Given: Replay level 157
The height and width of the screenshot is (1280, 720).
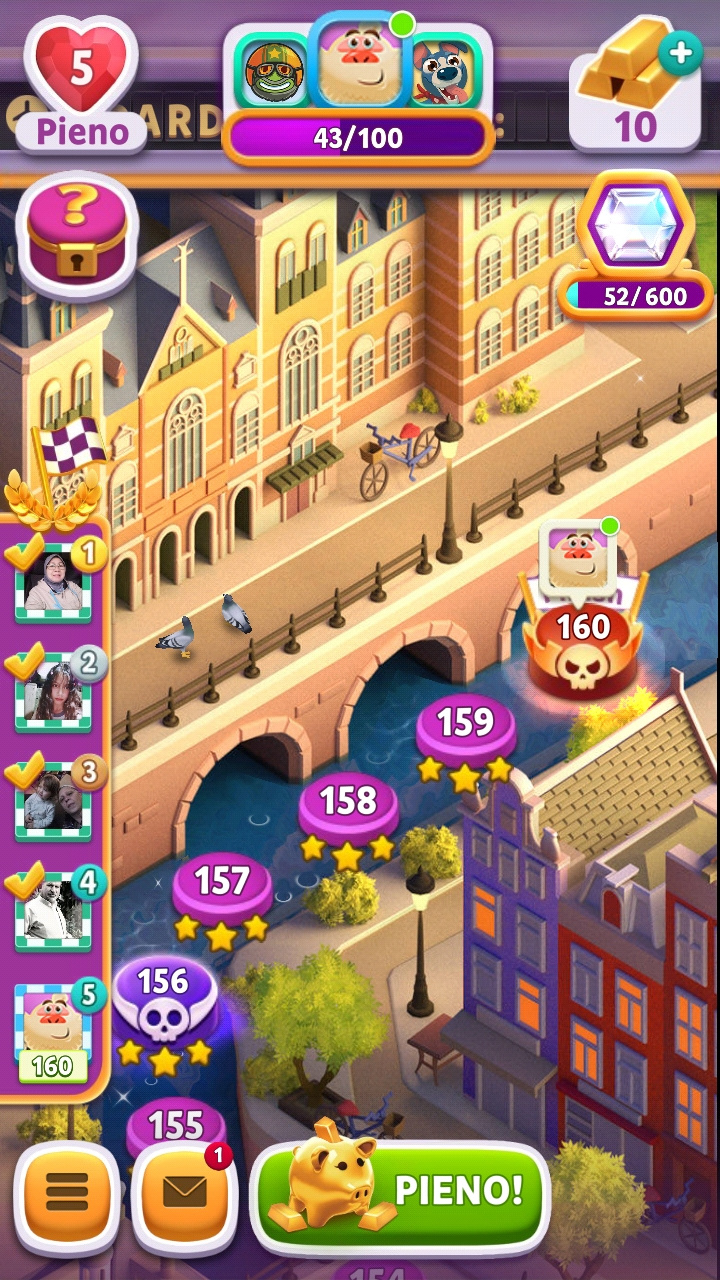Looking at the screenshot, I should [222, 887].
